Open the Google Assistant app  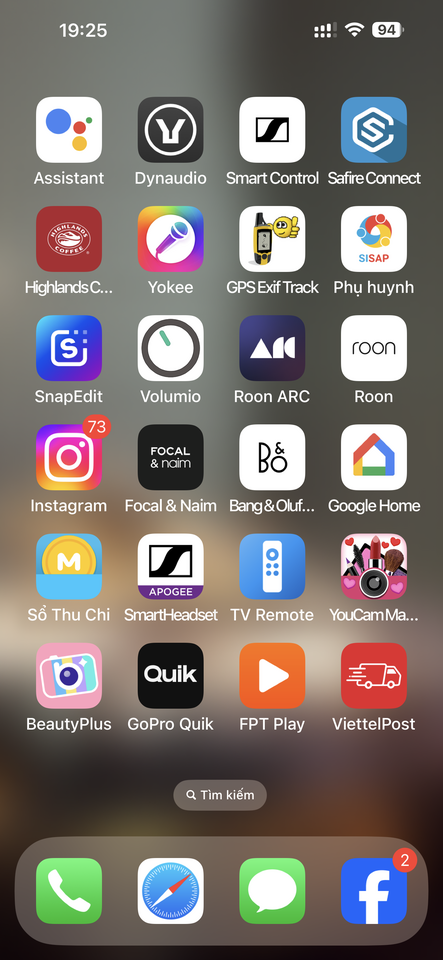point(69,130)
